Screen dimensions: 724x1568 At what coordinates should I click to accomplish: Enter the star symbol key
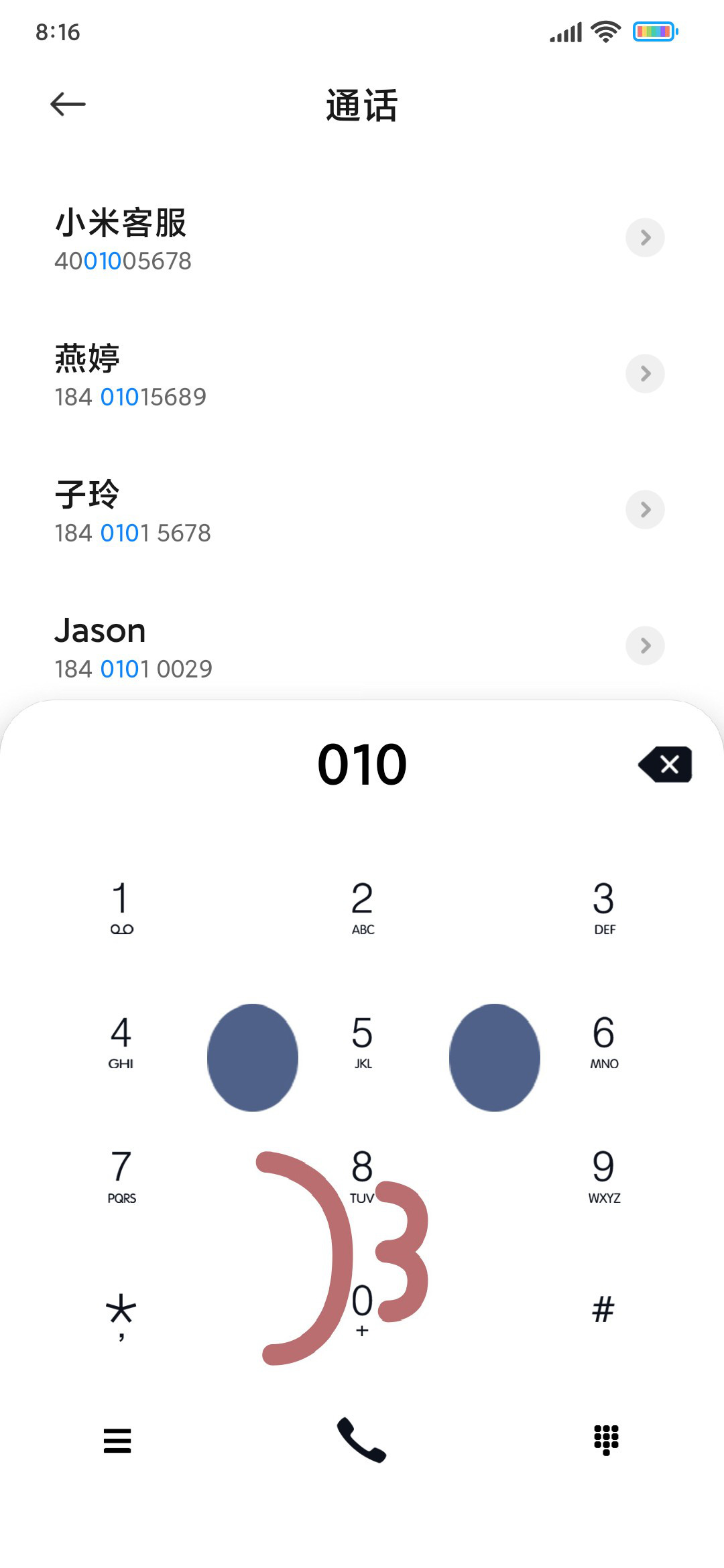pyautogui.click(x=121, y=1315)
